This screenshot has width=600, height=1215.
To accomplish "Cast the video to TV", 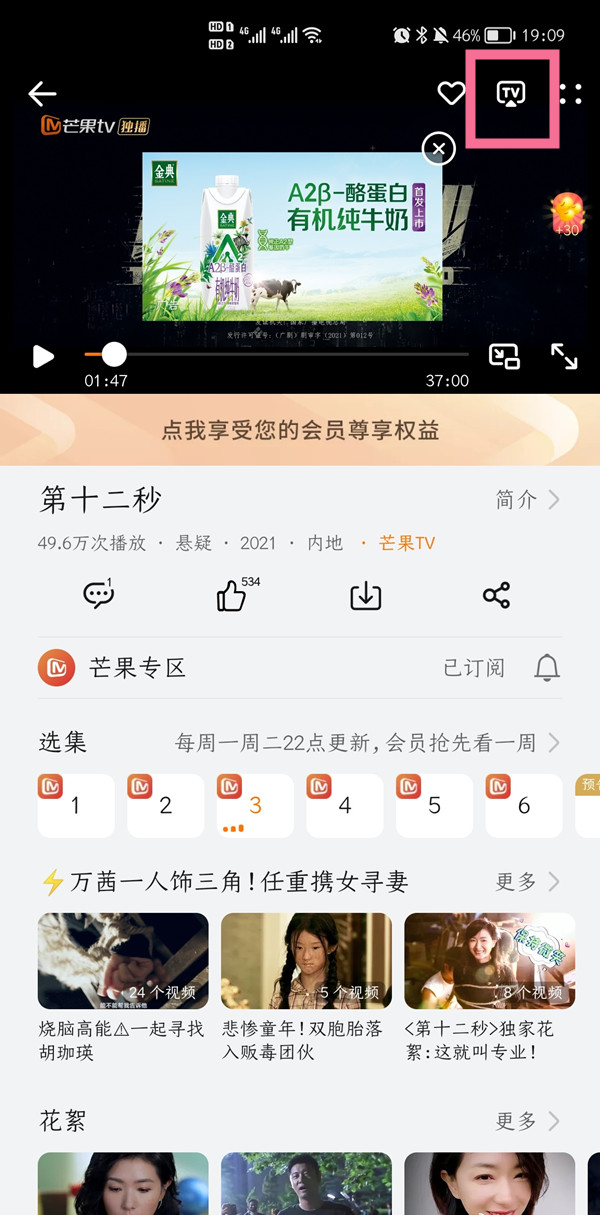I will click(511, 95).
